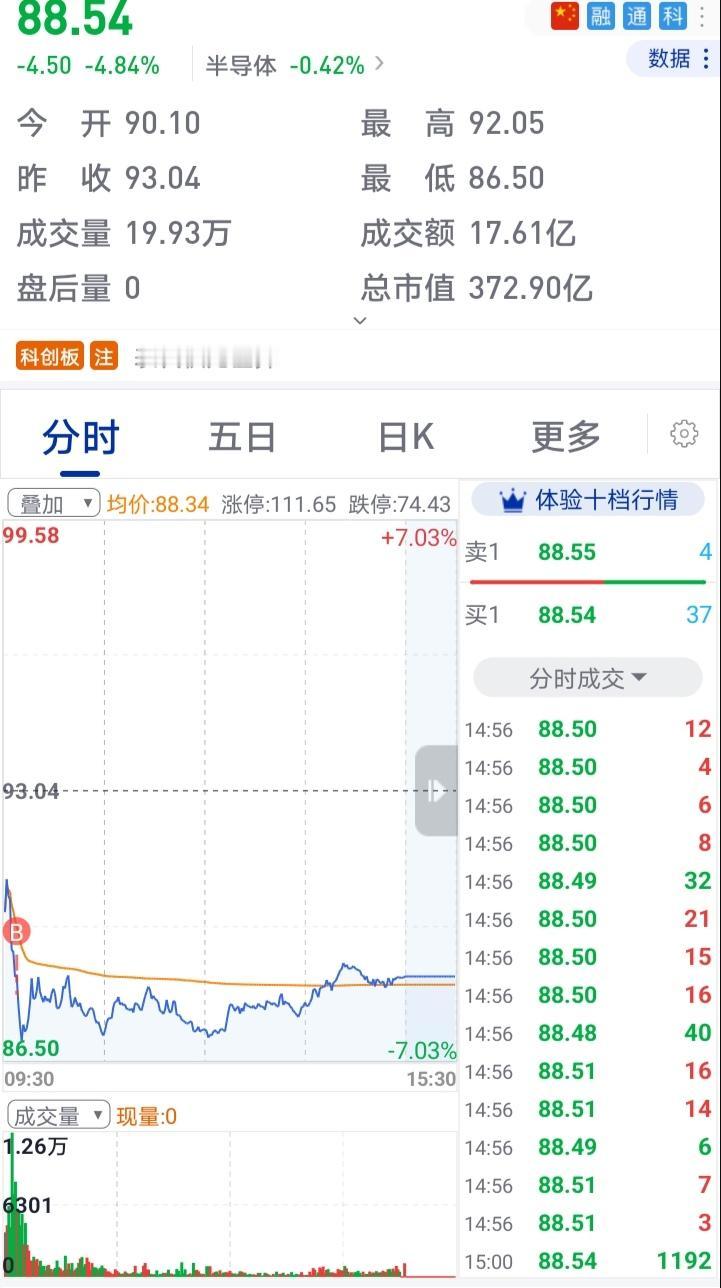Click the orange 科创板 tag

[49, 355]
